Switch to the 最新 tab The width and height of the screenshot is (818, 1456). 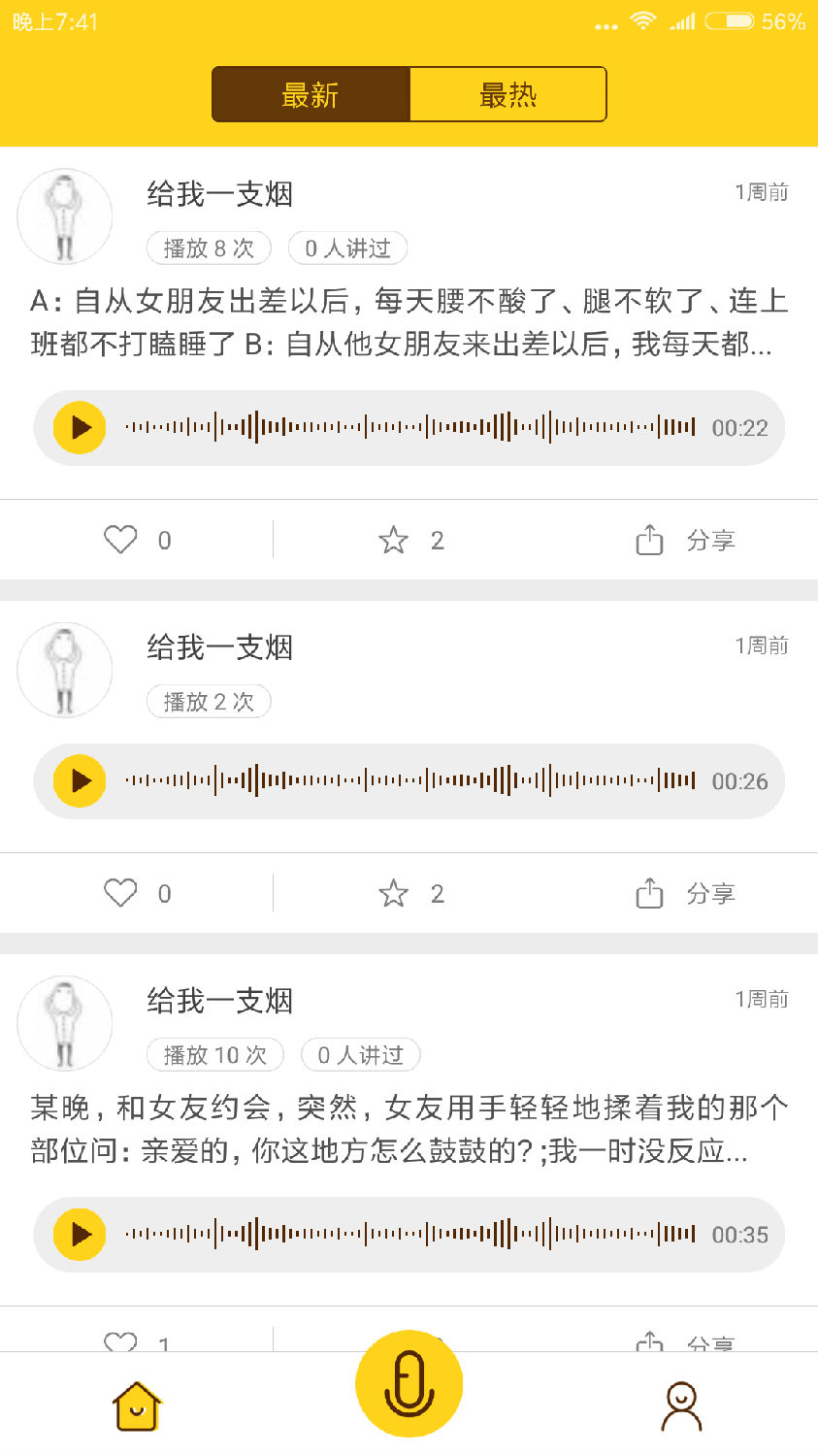tap(311, 94)
